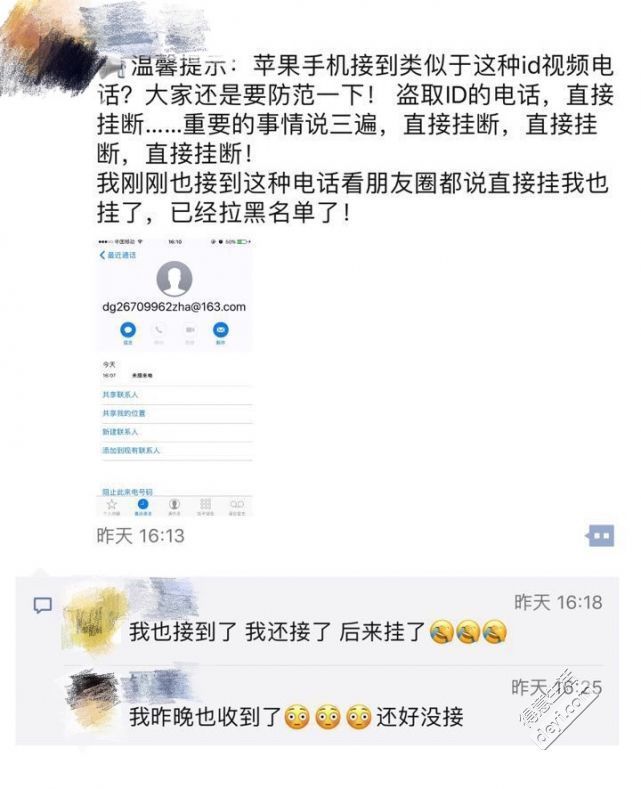641x789 pixels.
Task: Open the like and comment menu button
Action: [x=600, y=536]
